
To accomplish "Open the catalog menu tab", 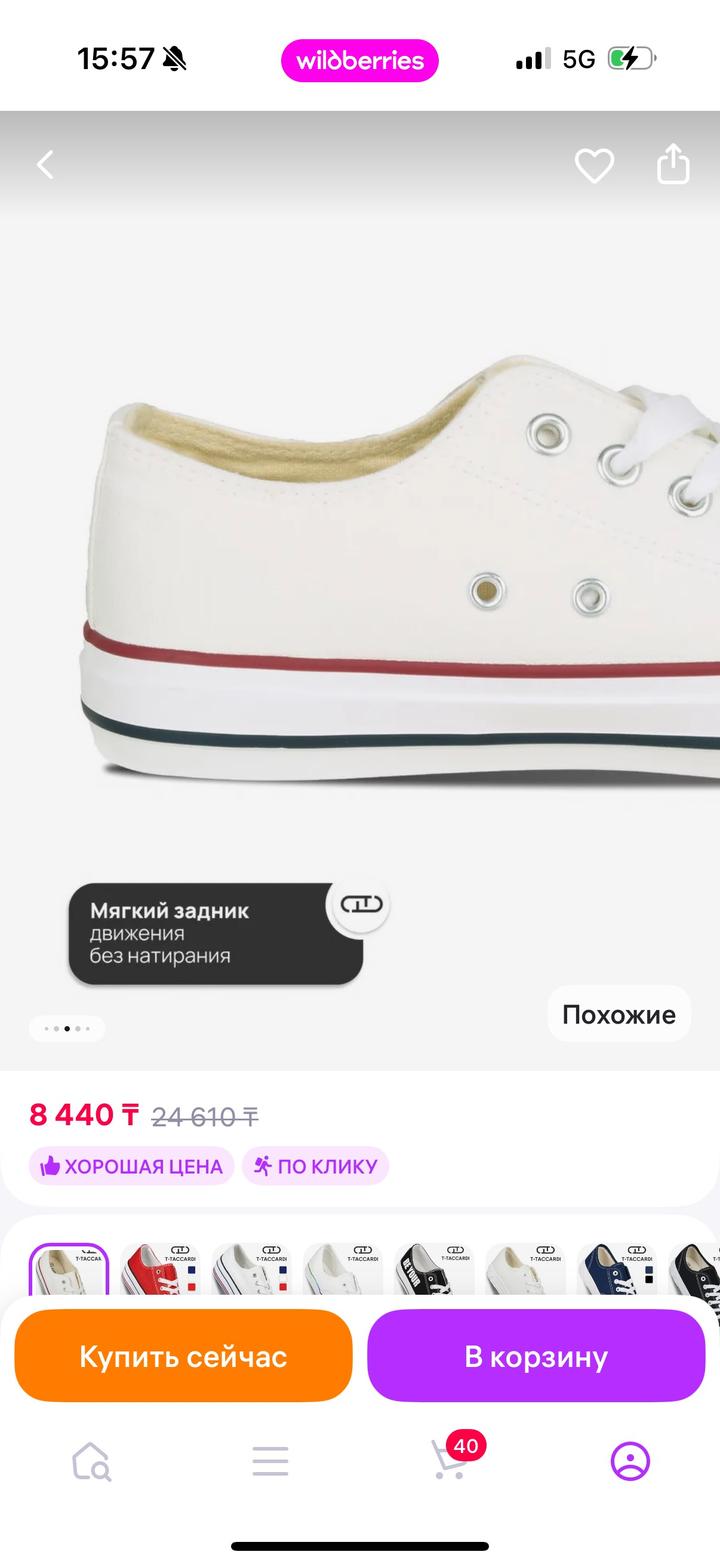I will click(x=270, y=1461).
